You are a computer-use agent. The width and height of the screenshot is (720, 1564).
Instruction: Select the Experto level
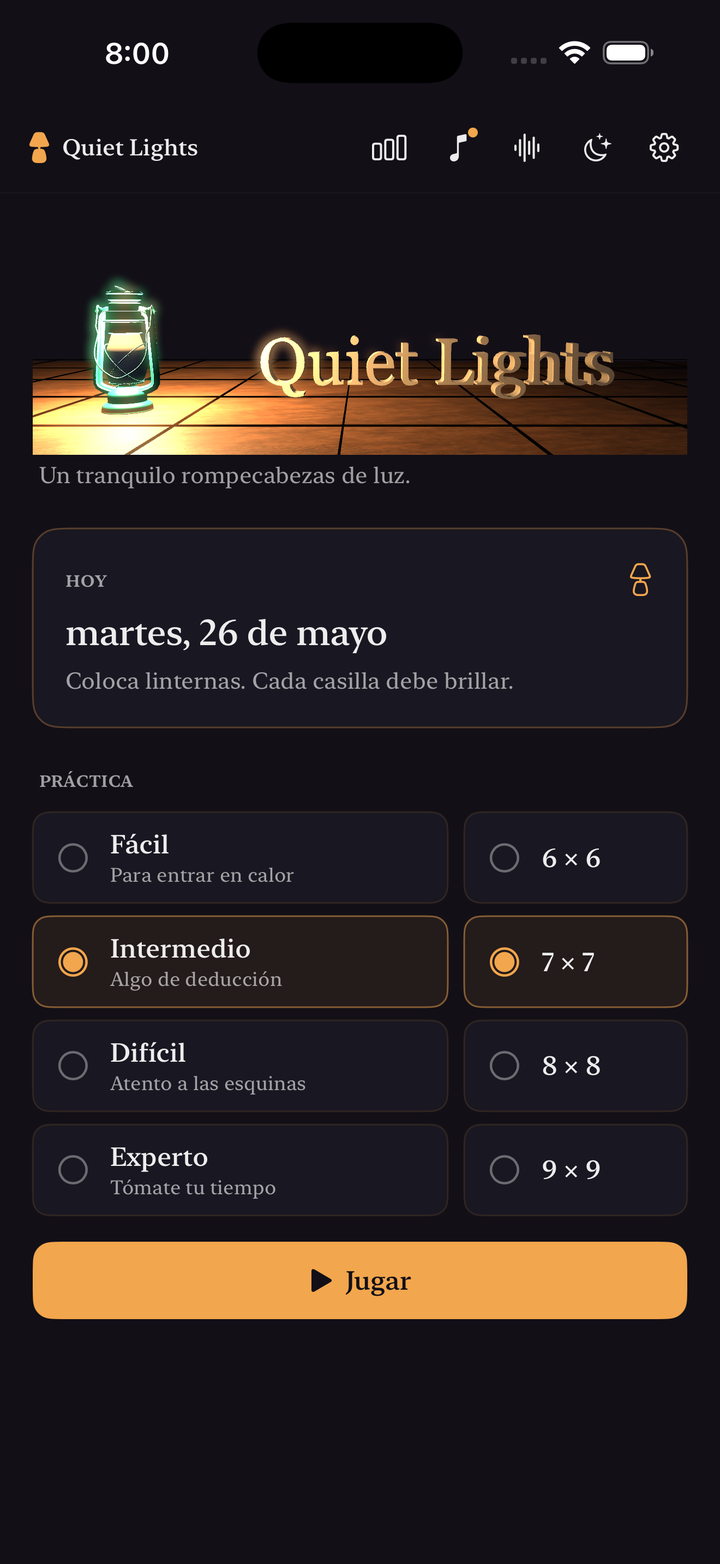240,1170
